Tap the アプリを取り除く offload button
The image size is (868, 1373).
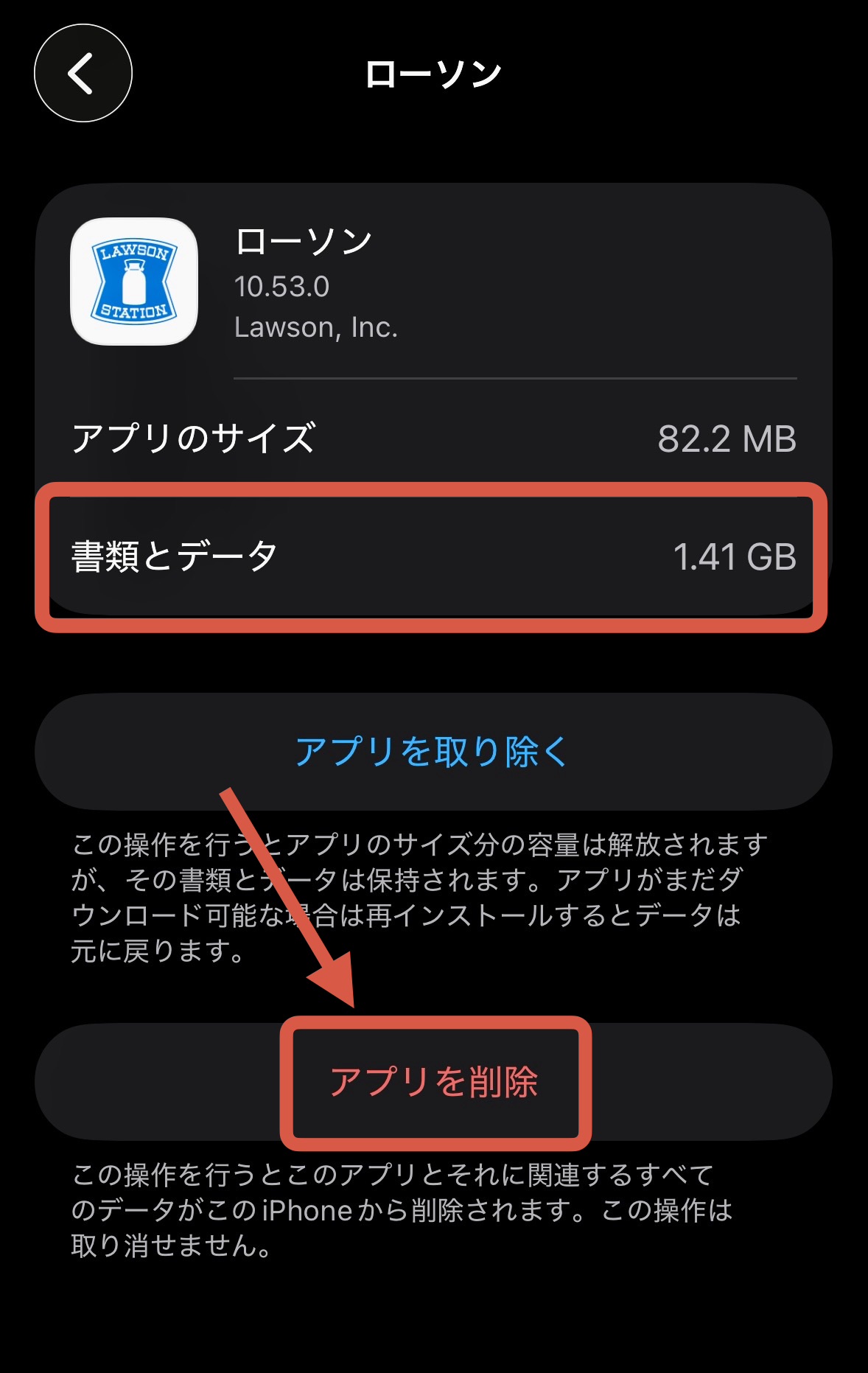434,752
